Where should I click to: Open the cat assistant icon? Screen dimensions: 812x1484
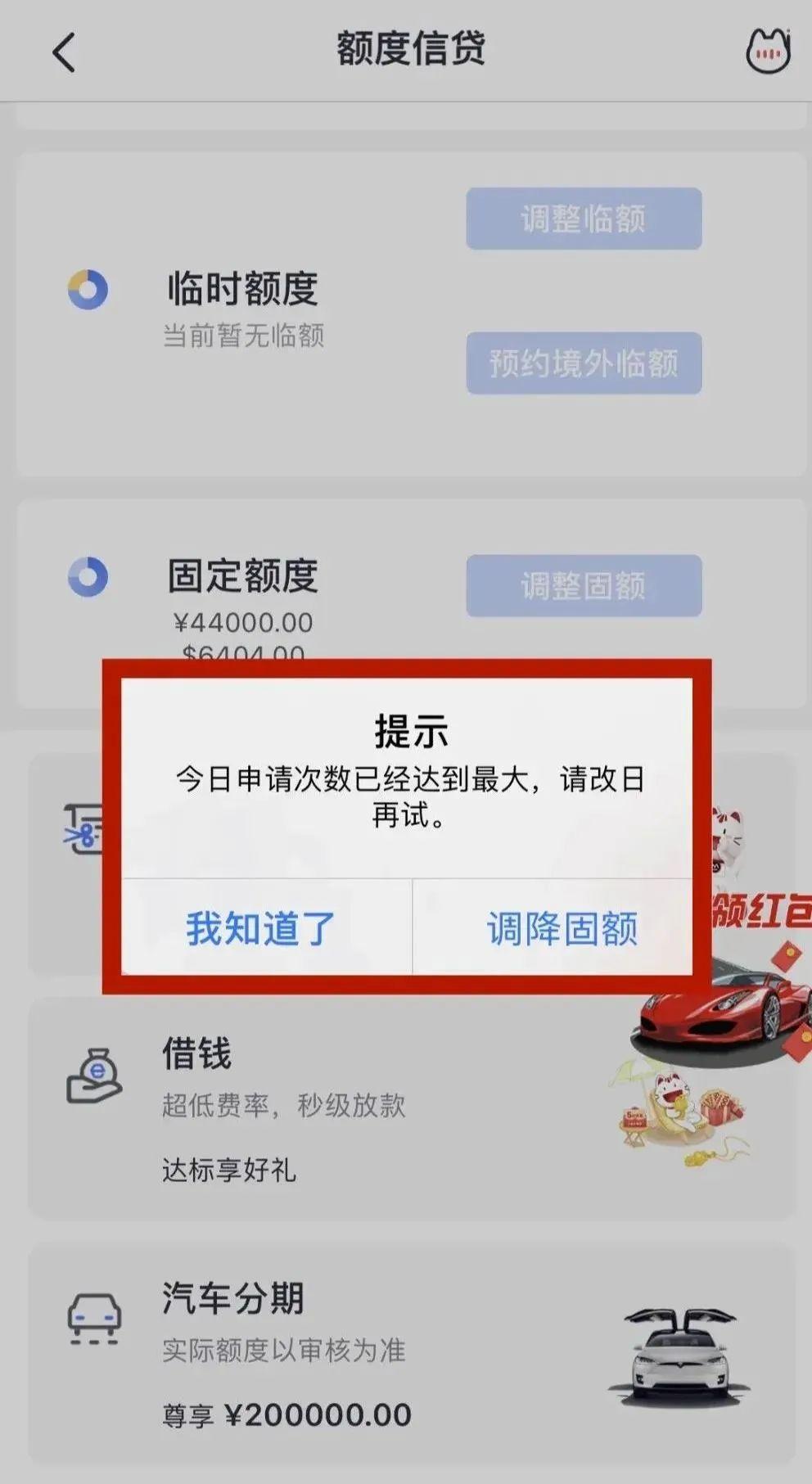[x=768, y=51]
